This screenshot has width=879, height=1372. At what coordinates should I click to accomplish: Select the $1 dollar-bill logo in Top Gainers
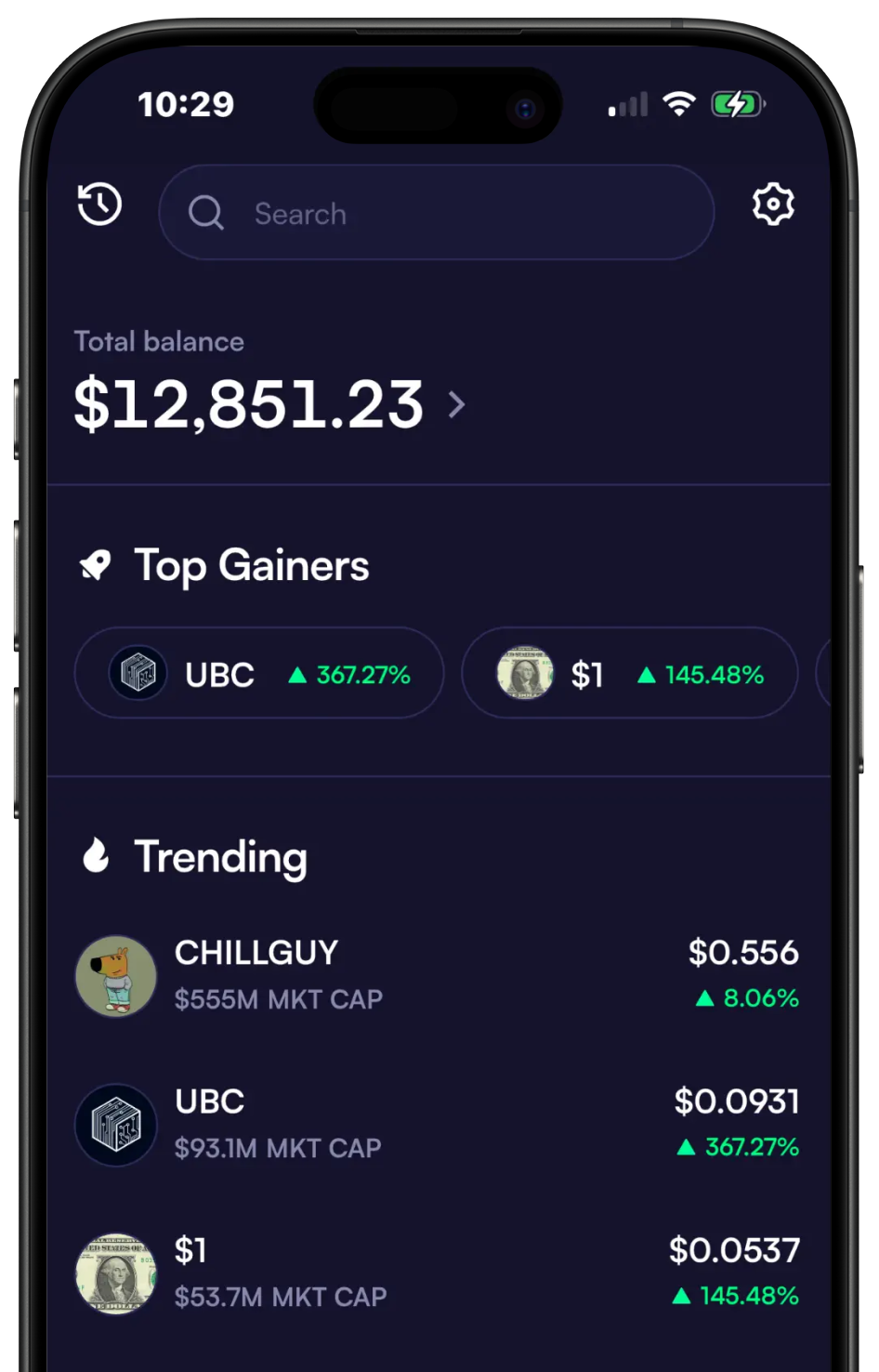coord(525,673)
